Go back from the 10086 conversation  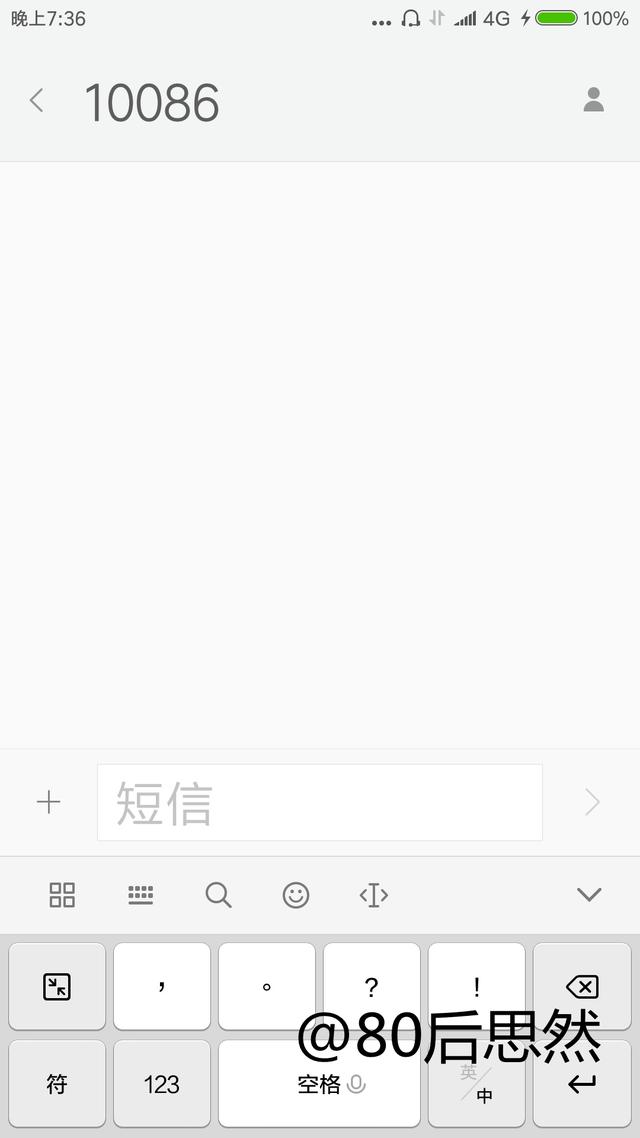[x=36, y=100]
